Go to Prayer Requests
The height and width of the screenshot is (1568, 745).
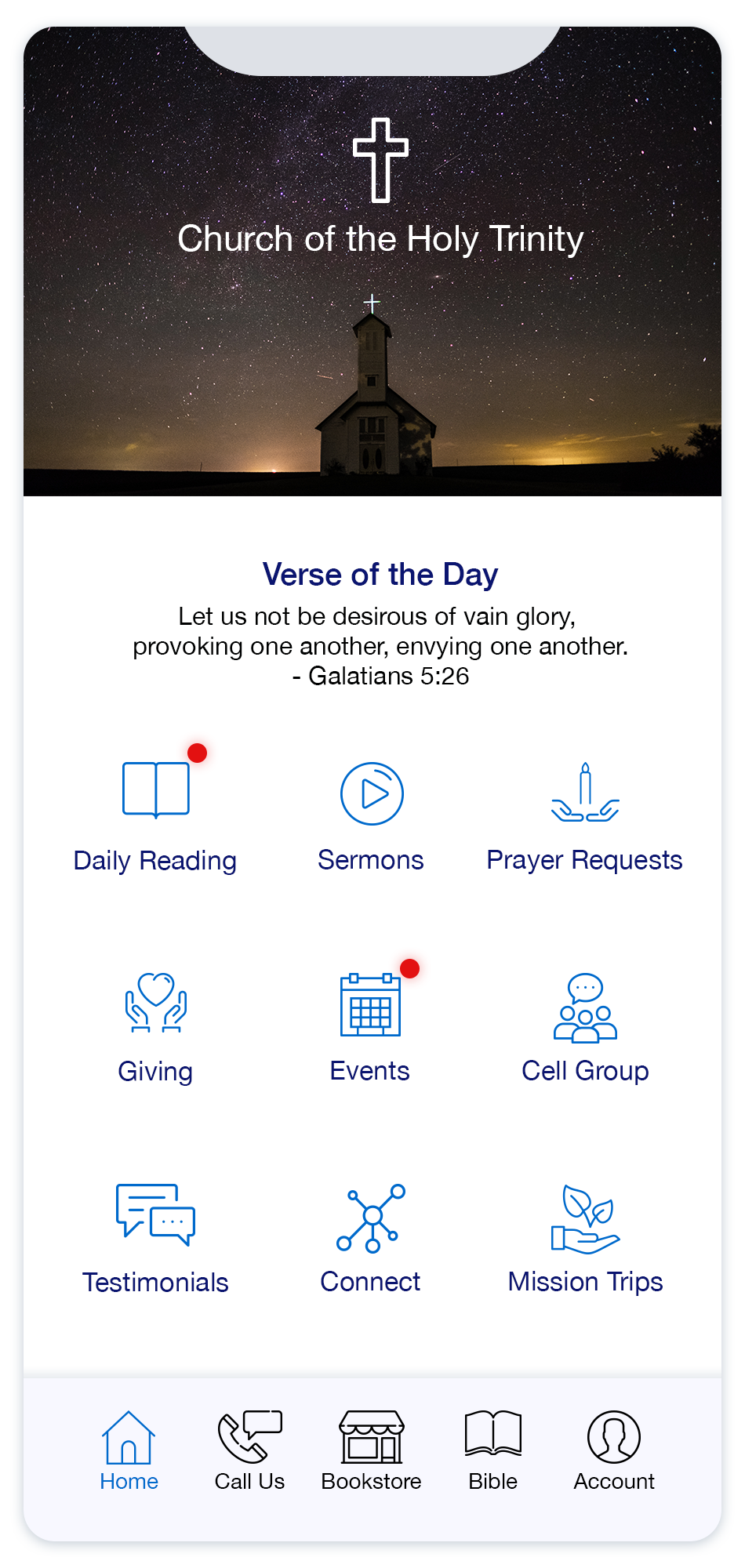click(585, 815)
